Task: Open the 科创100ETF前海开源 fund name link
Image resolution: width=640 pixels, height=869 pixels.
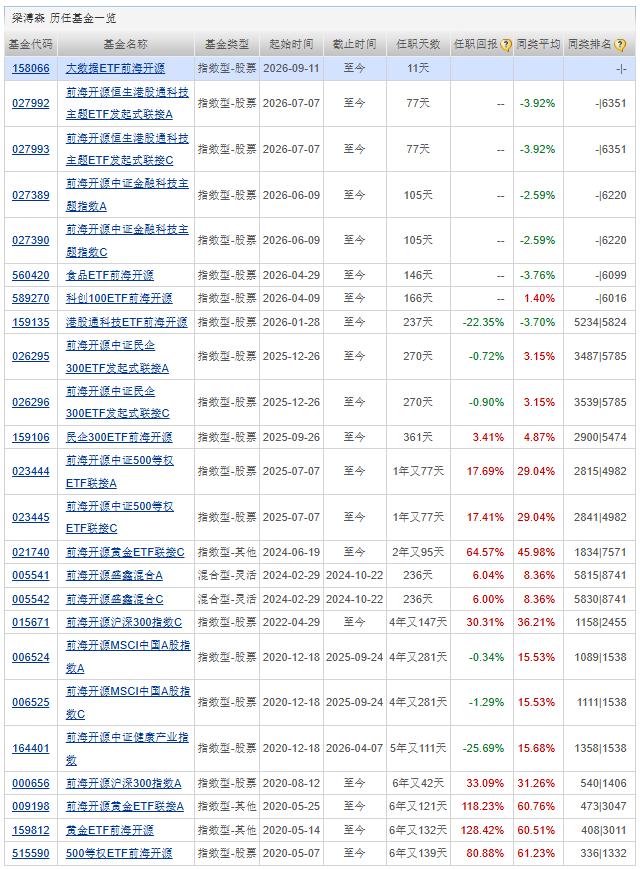Action: click(x=119, y=298)
